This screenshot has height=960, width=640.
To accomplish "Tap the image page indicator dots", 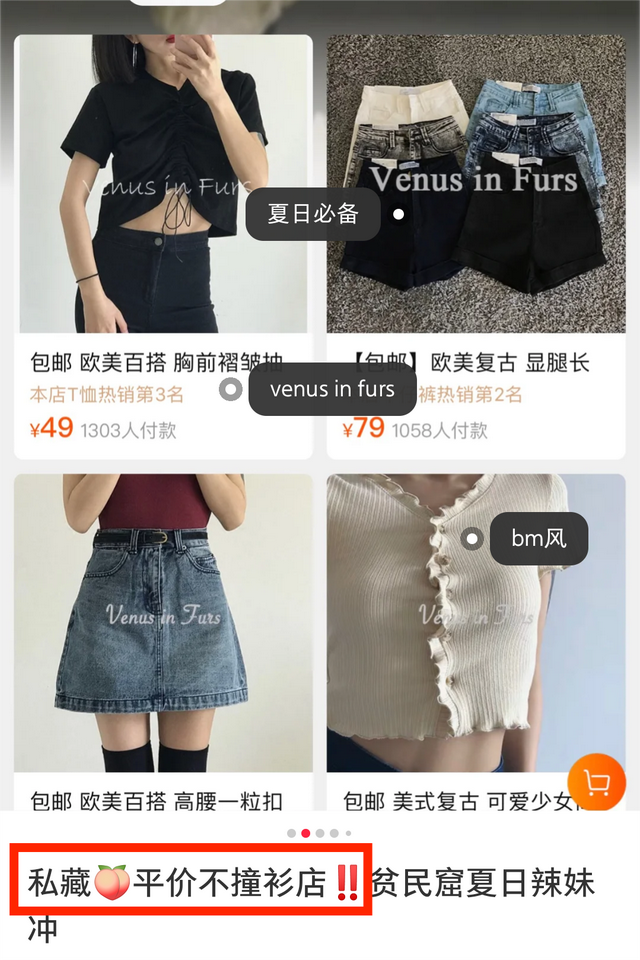I will pyautogui.click(x=319, y=833).
